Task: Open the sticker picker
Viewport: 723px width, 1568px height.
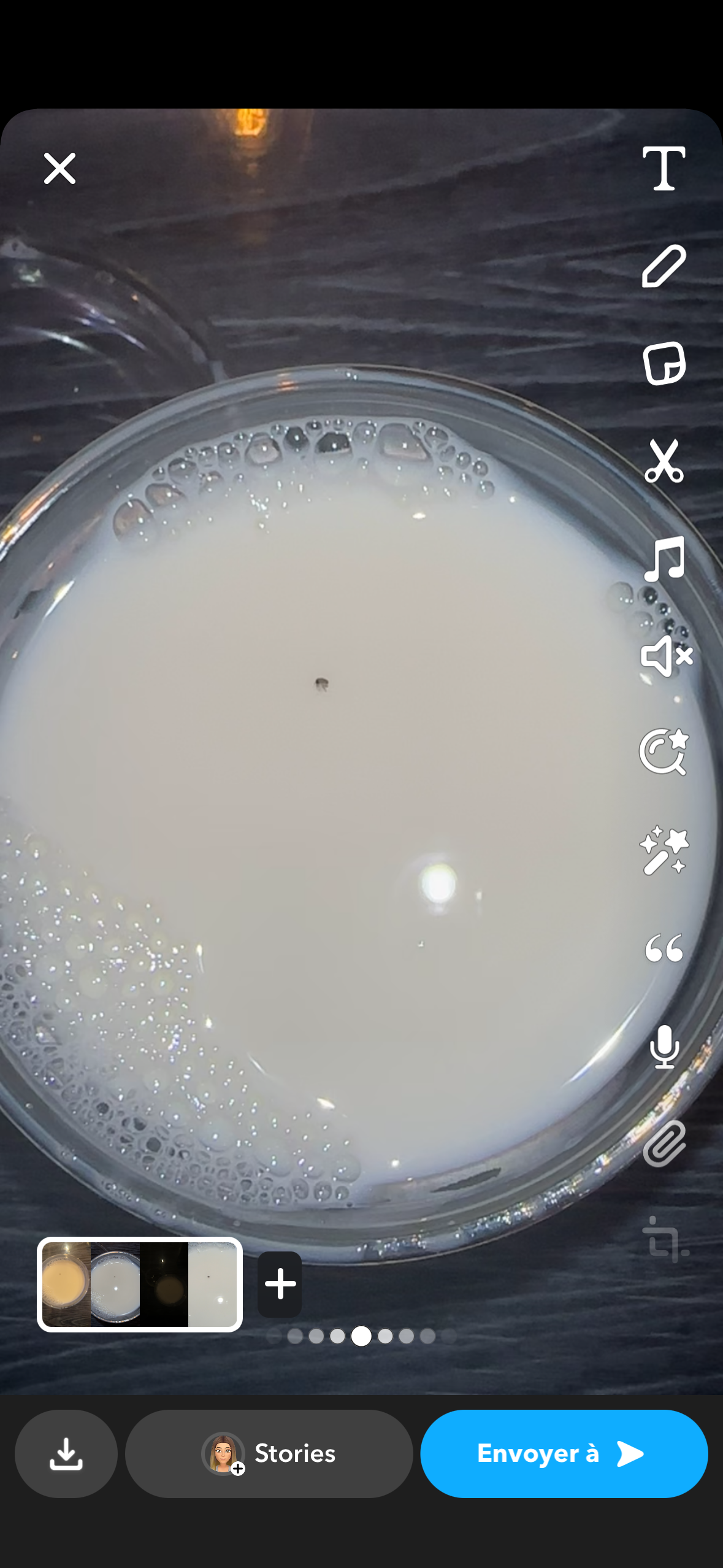Action: [x=664, y=363]
